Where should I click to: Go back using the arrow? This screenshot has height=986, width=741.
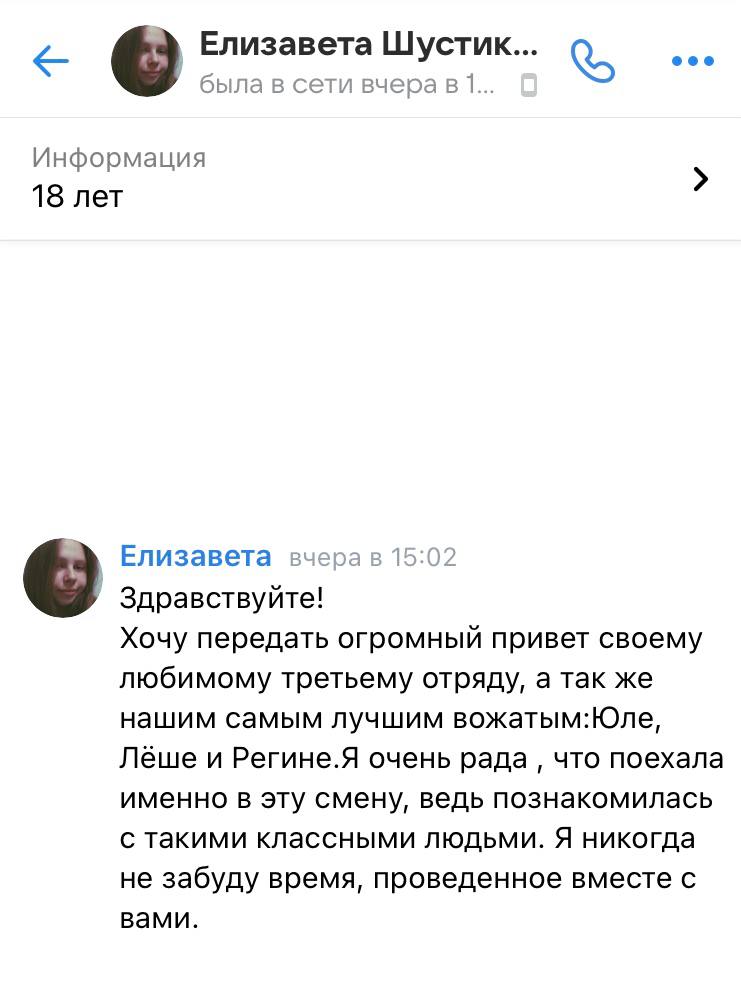click(x=50, y=62)
